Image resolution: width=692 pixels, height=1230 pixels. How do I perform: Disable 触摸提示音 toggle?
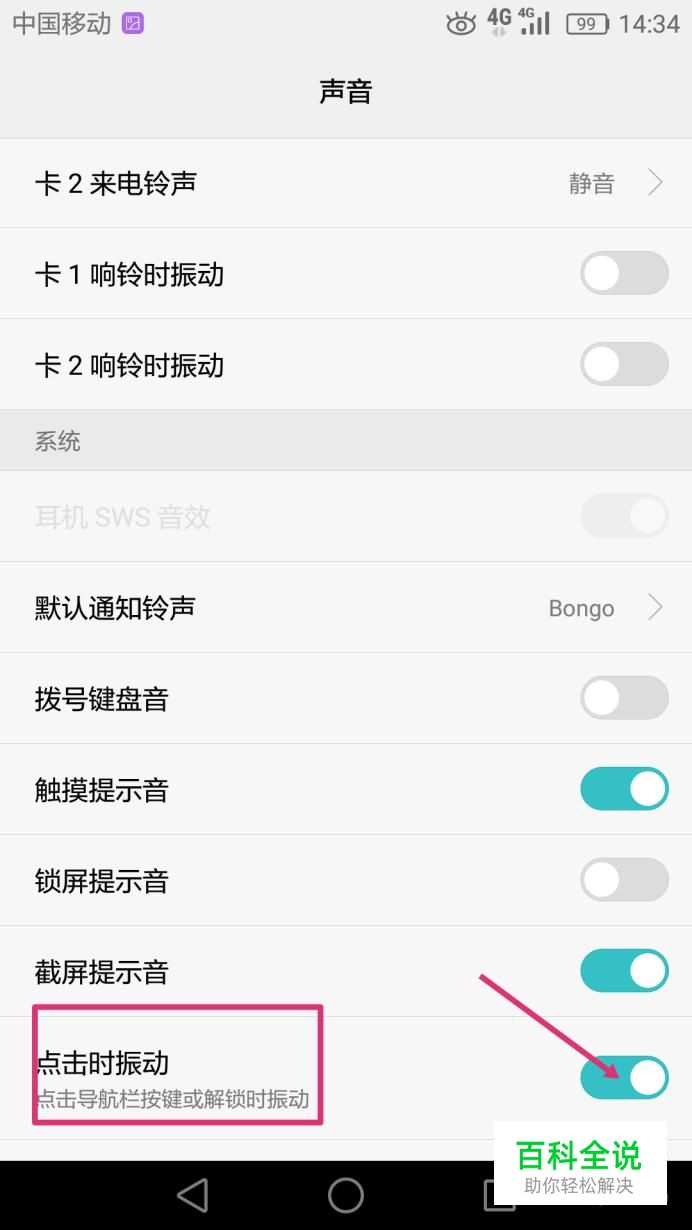624,789
